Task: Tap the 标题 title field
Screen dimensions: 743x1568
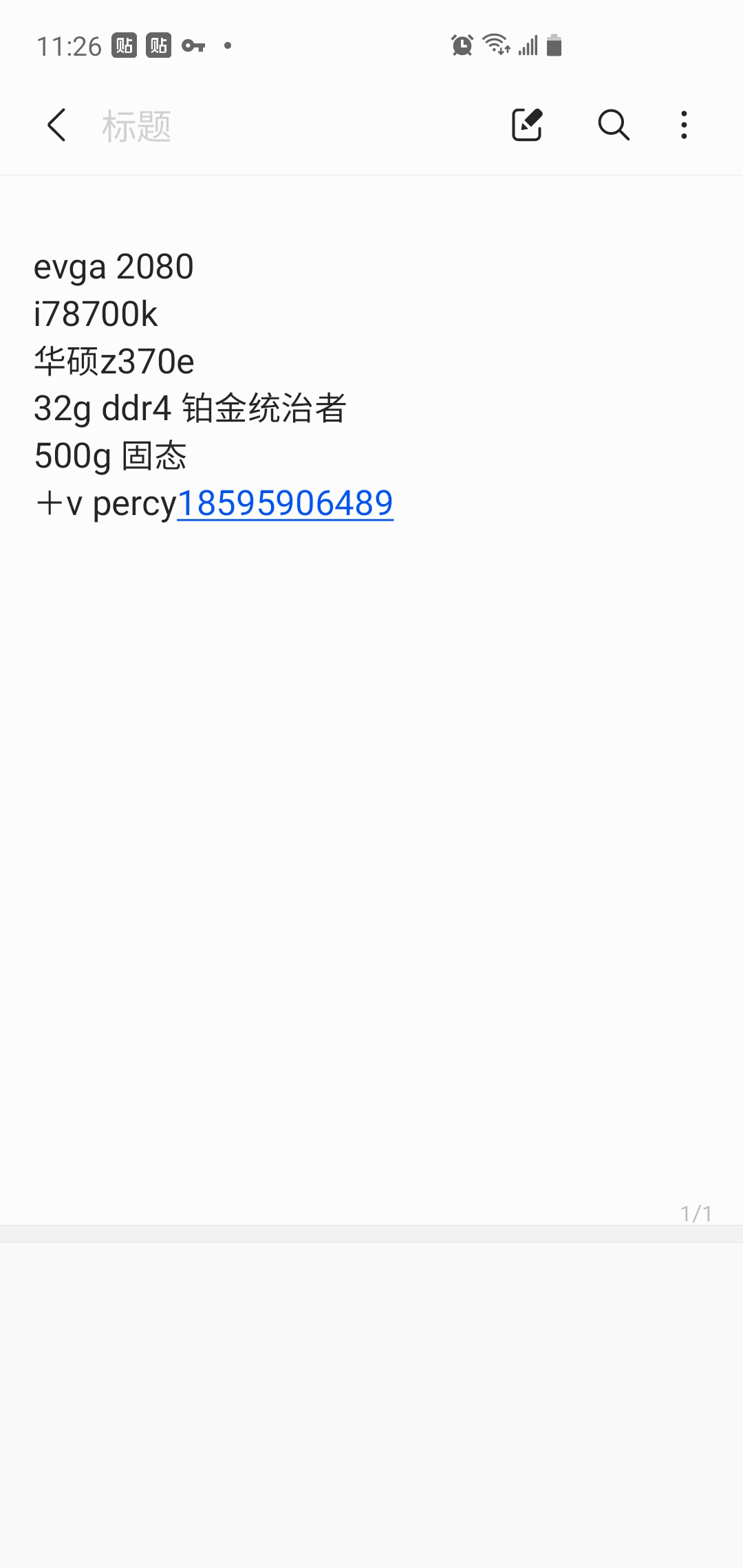Action: (x=136, y=127)
